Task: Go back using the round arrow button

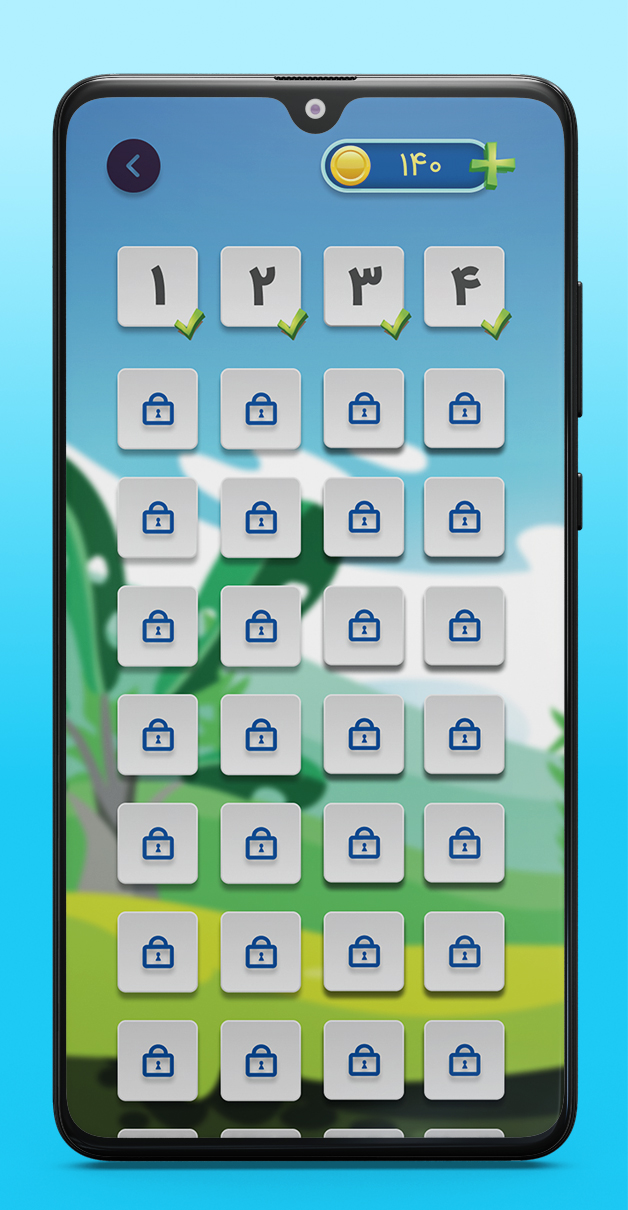Action: 133,166
